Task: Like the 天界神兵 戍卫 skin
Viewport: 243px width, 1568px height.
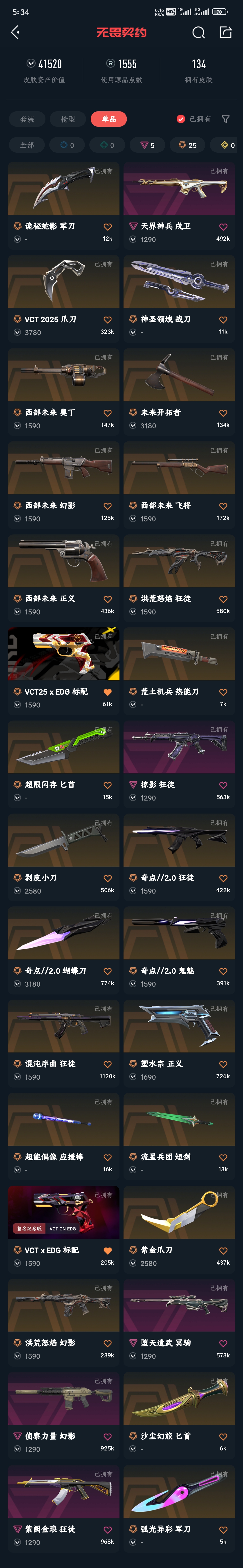Action: (x=223, y=227)
